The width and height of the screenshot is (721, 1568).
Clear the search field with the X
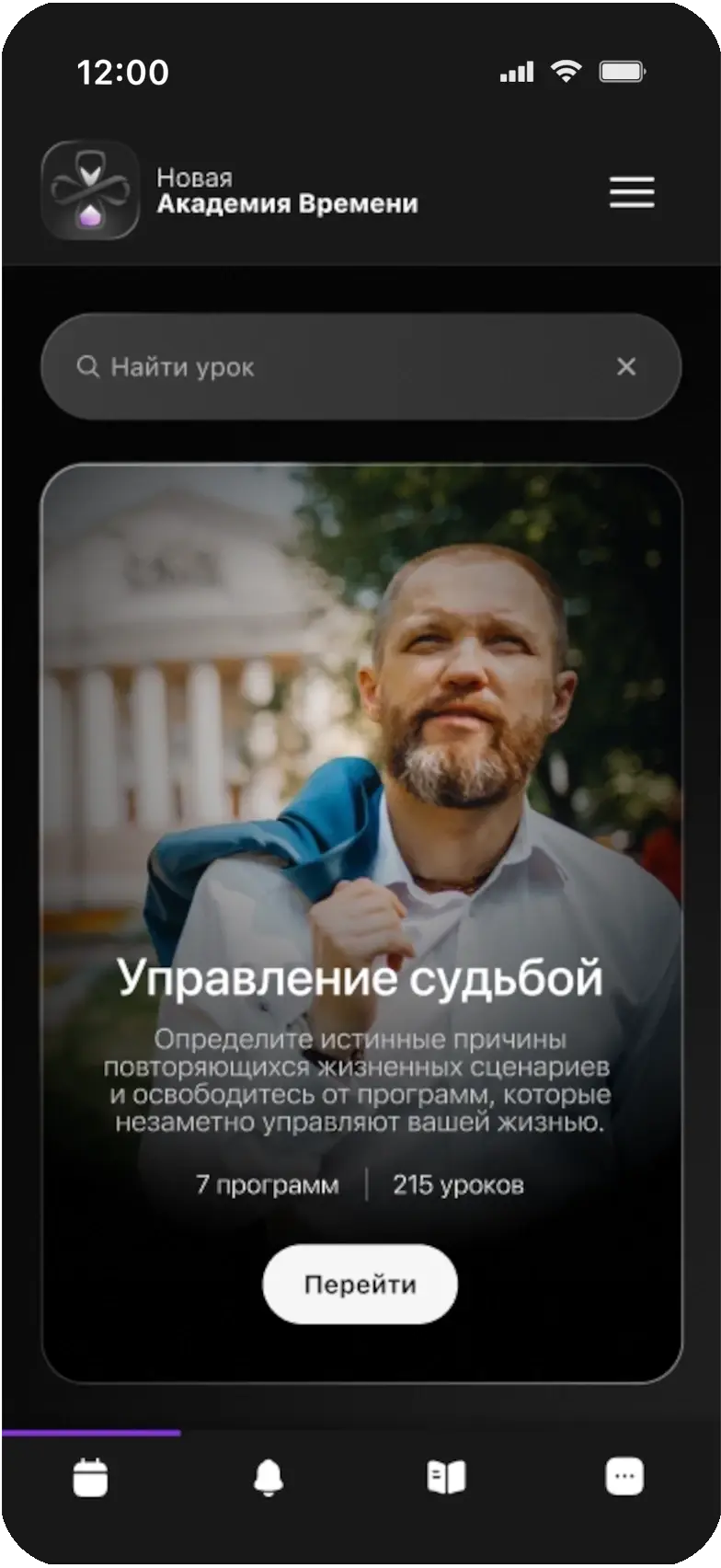[x=626, y=367]
